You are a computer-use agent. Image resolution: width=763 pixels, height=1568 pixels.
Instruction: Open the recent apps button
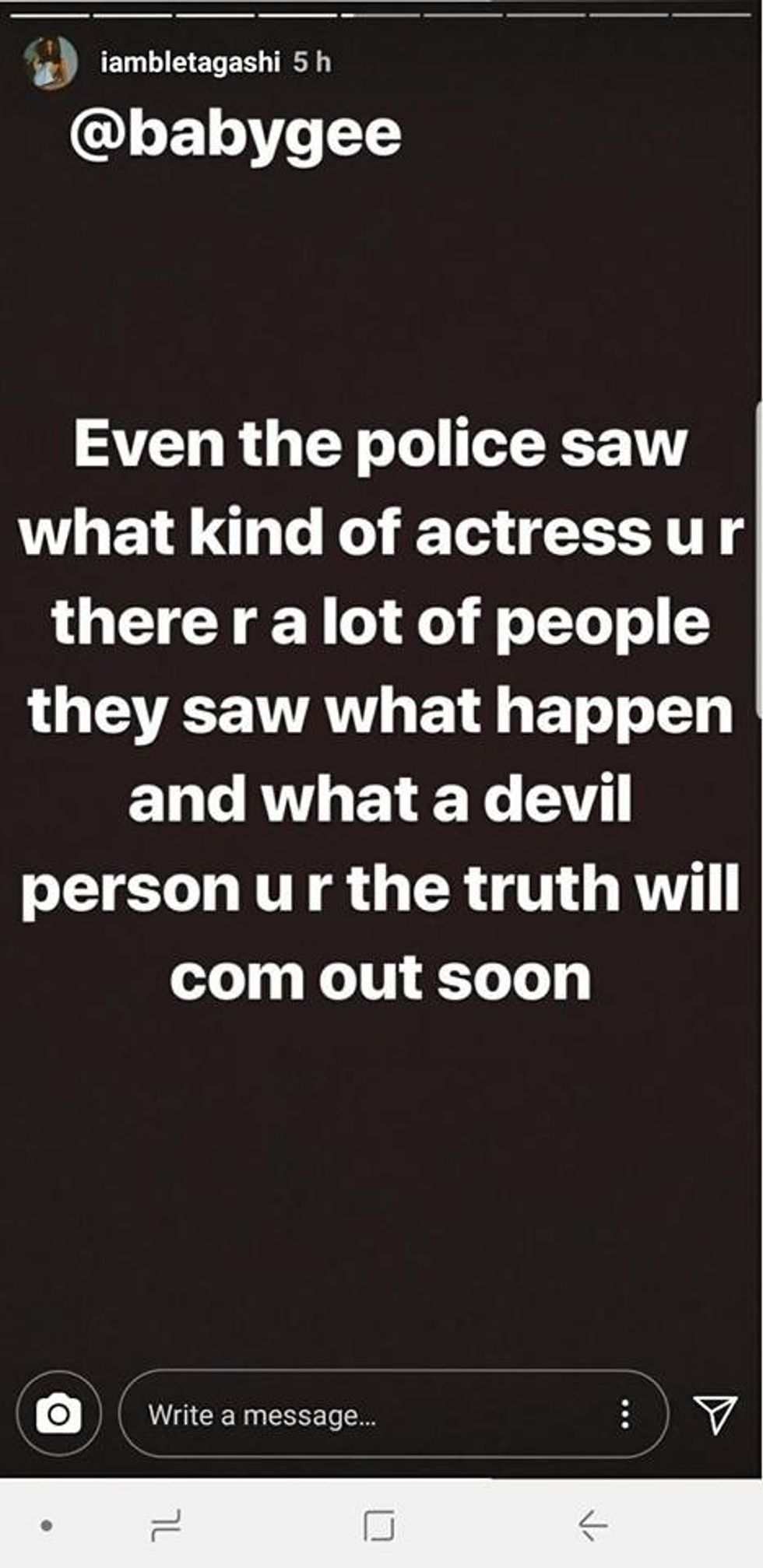[x=166, y=1526]
